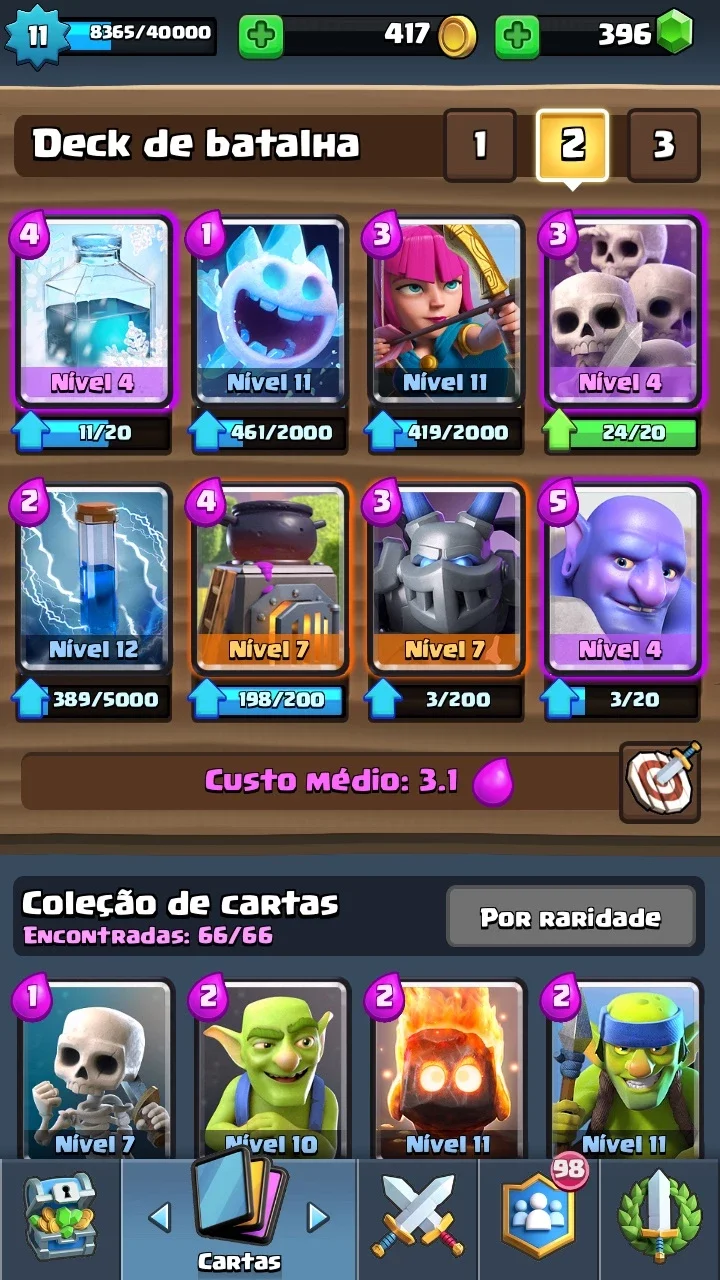This screenshot has width=720, height=1280.
Task: Open the chest shop tab
Action: point(60,1218)
